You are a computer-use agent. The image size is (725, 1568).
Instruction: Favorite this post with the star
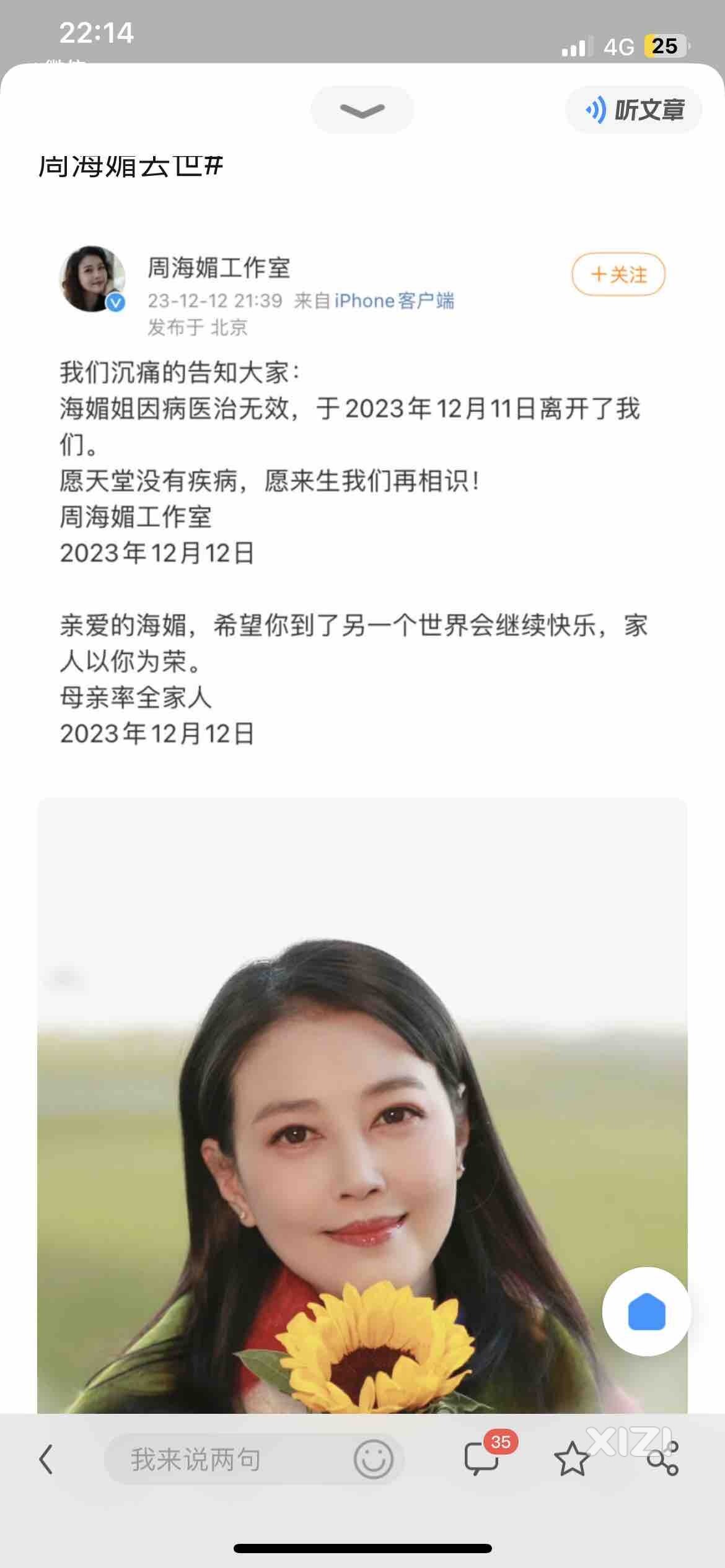point(571,1460)
